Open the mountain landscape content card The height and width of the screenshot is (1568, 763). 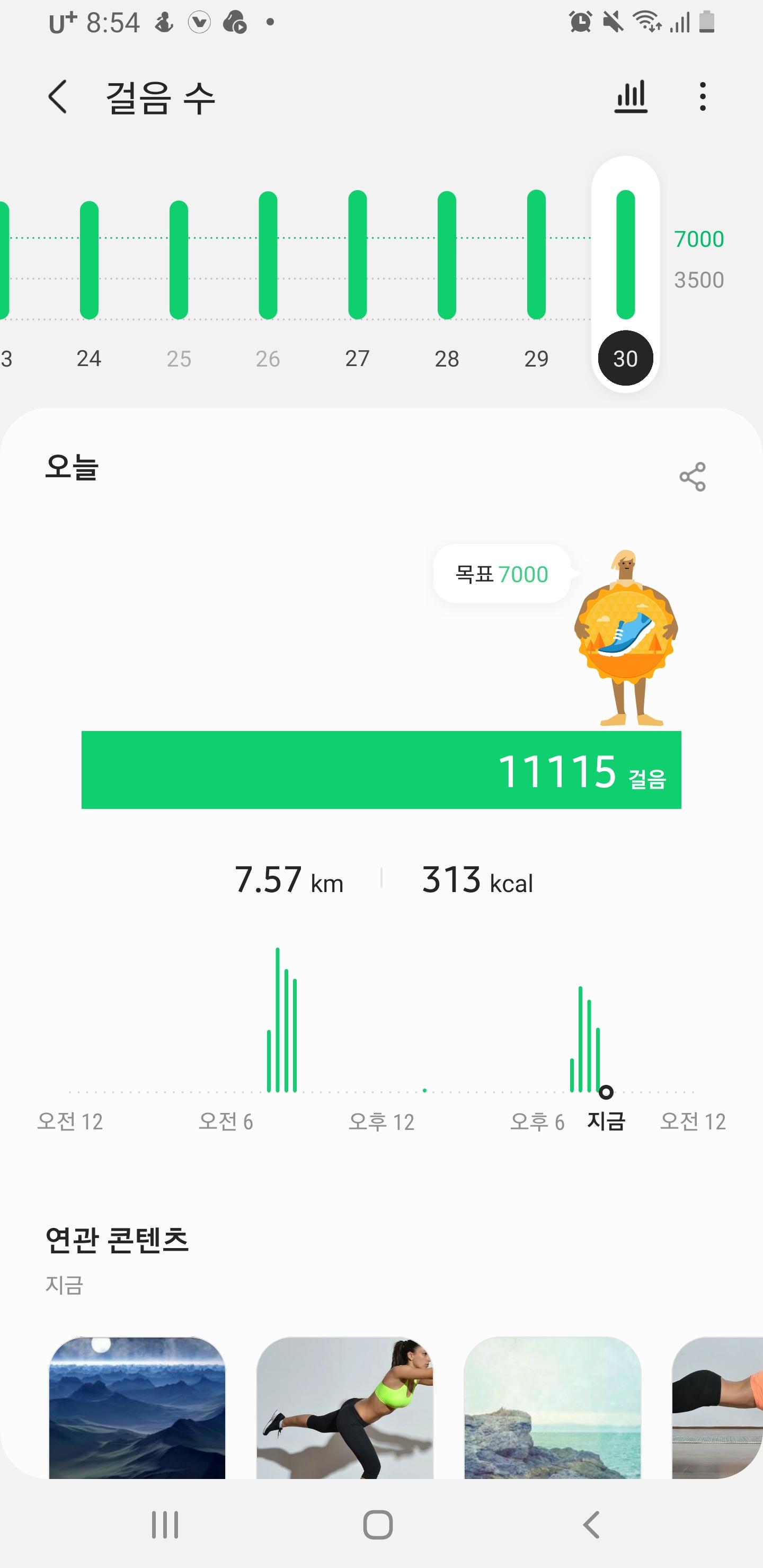point(137,1407)
